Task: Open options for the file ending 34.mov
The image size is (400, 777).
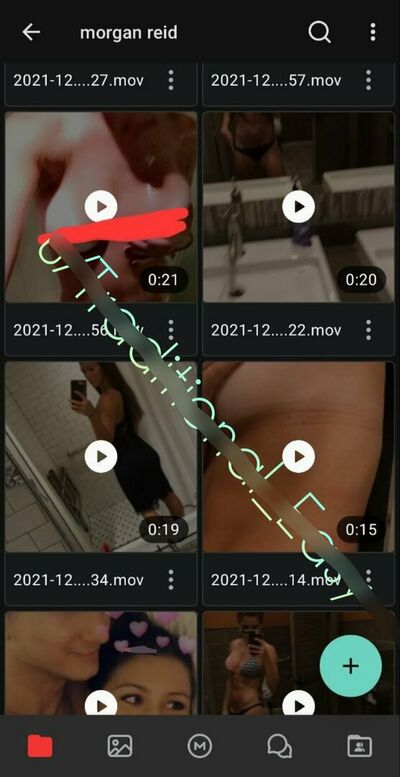Action: (171, 580)
